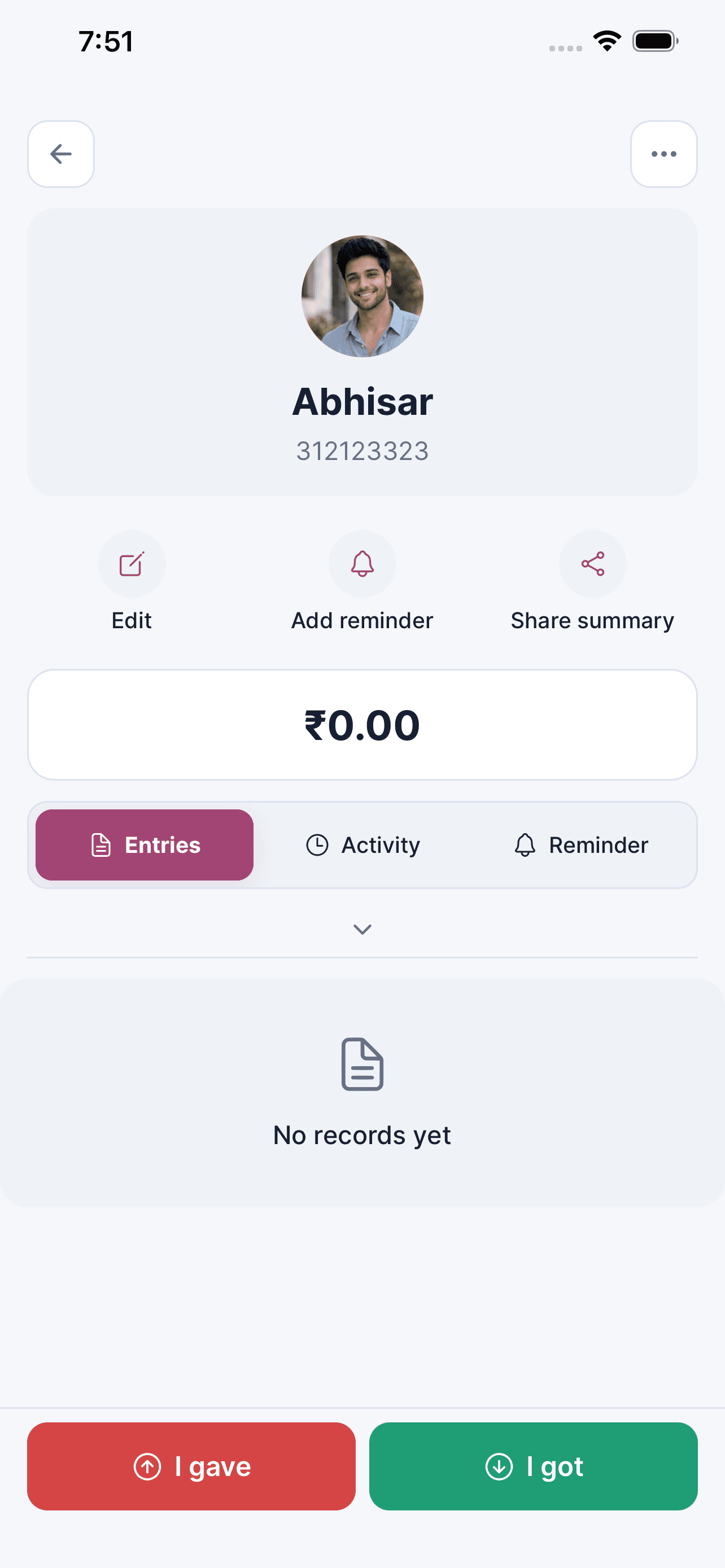The width and height of the screenshot is (725, 1568).
Task: Record an I got transaction
Action: click(x=533, y=1466)
